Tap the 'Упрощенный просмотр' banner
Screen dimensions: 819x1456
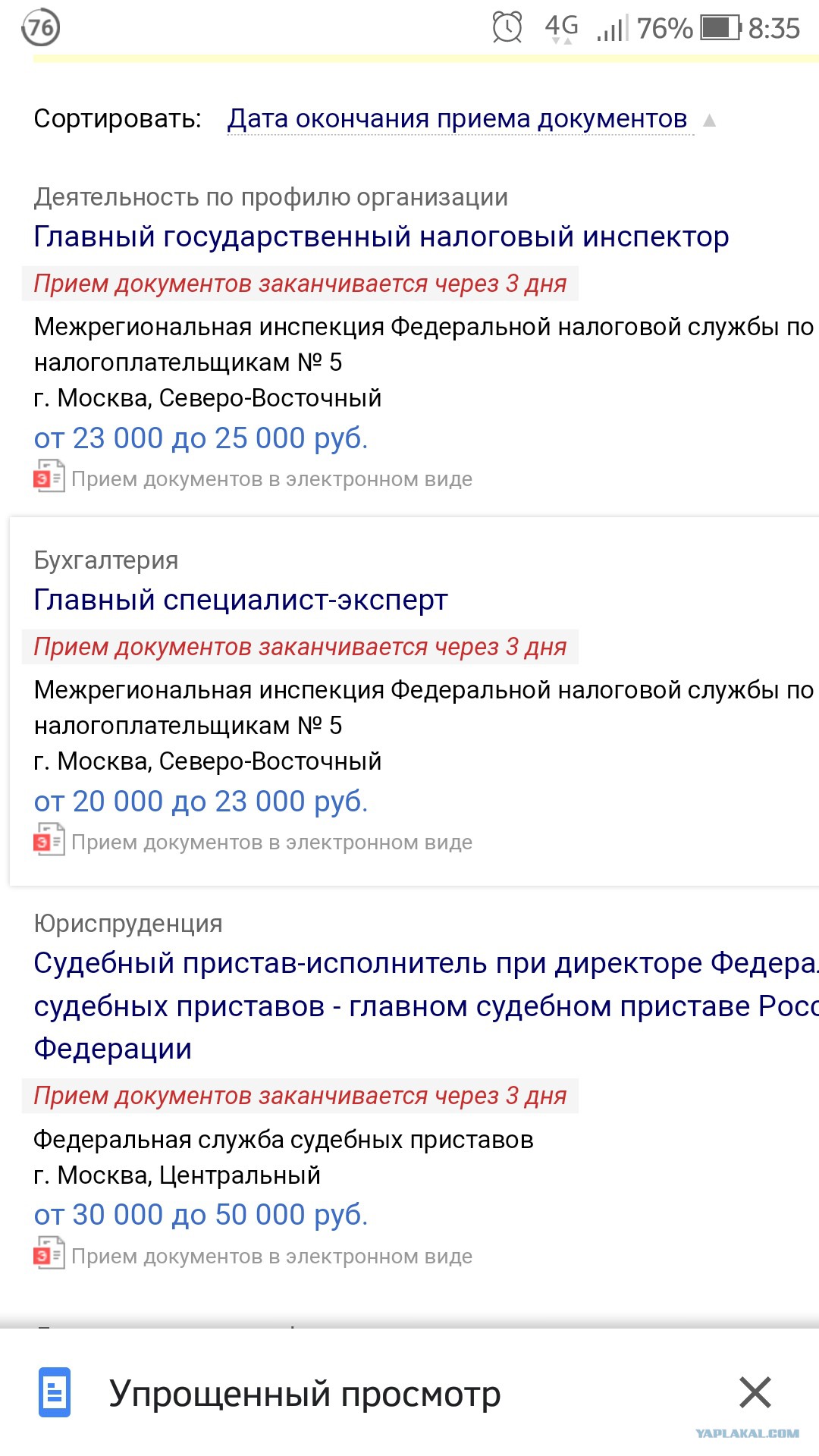(x=305, y=1393)
